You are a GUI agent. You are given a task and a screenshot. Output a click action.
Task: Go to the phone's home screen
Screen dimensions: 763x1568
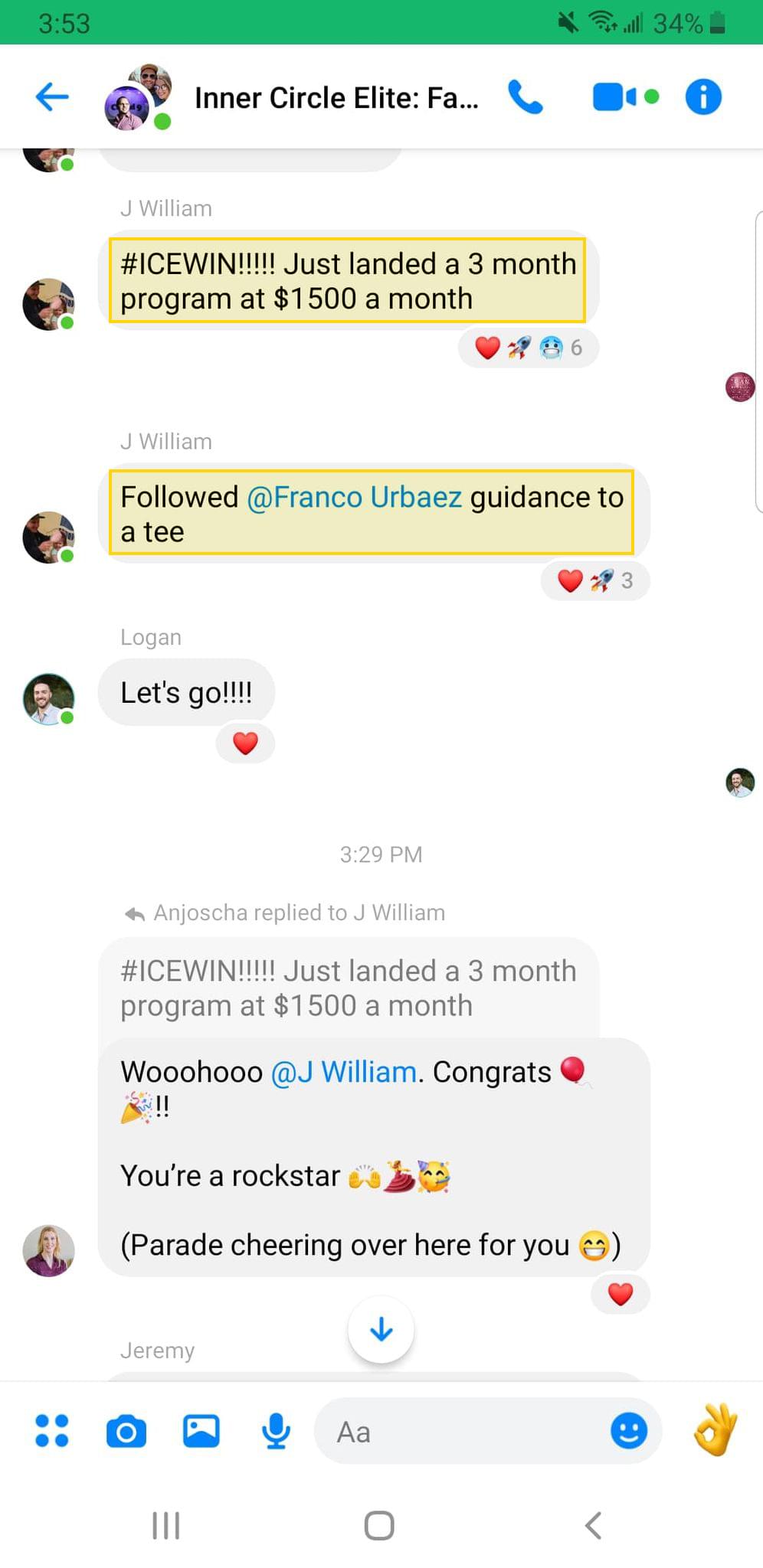[379, 1525]
